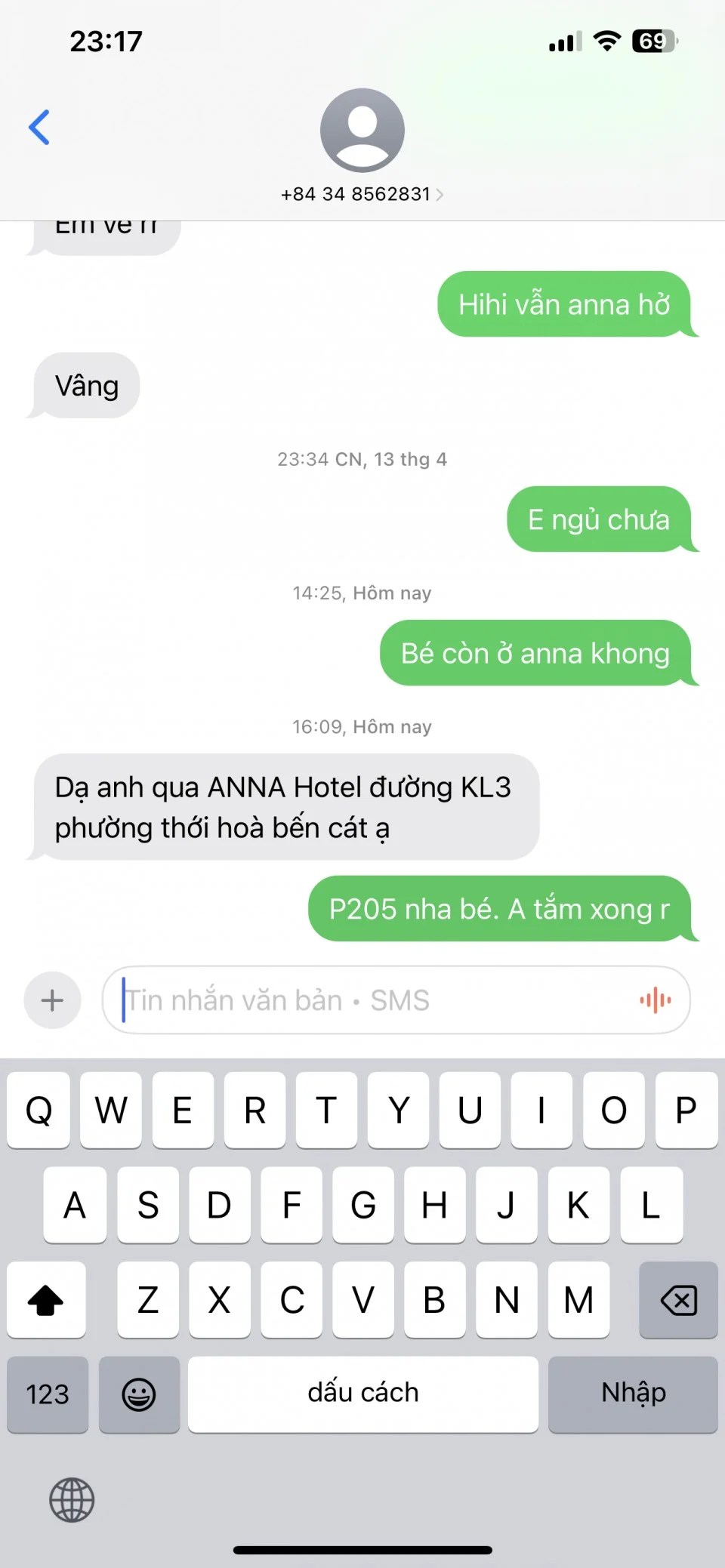Change keyboard language with globe key
Screen dimensions: 725x1568
72,1500
